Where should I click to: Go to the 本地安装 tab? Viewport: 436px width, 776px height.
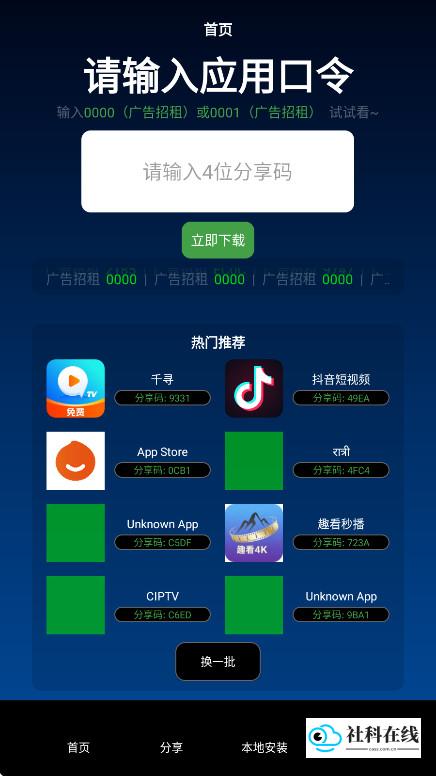(264, 747)
